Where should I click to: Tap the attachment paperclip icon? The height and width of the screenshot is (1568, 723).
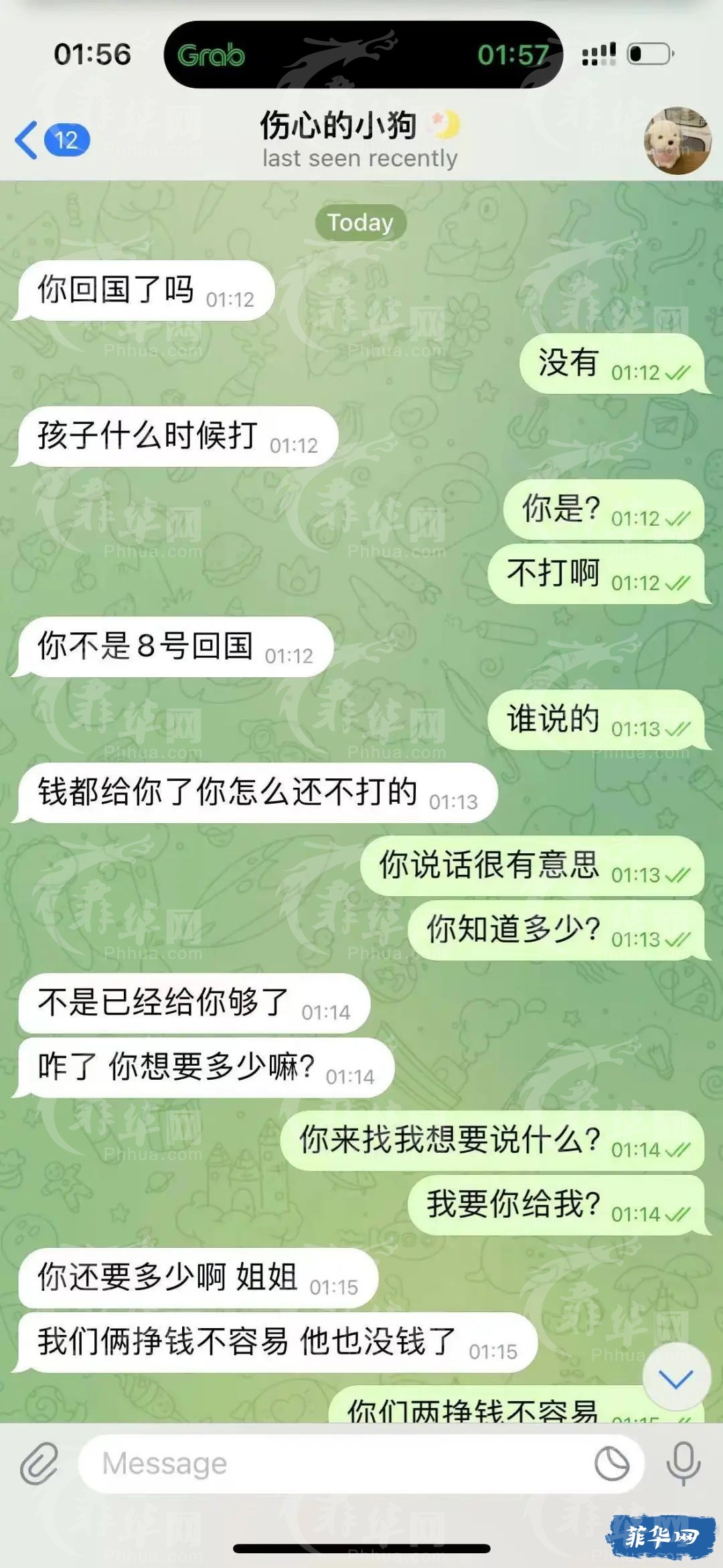[39, 1464]
